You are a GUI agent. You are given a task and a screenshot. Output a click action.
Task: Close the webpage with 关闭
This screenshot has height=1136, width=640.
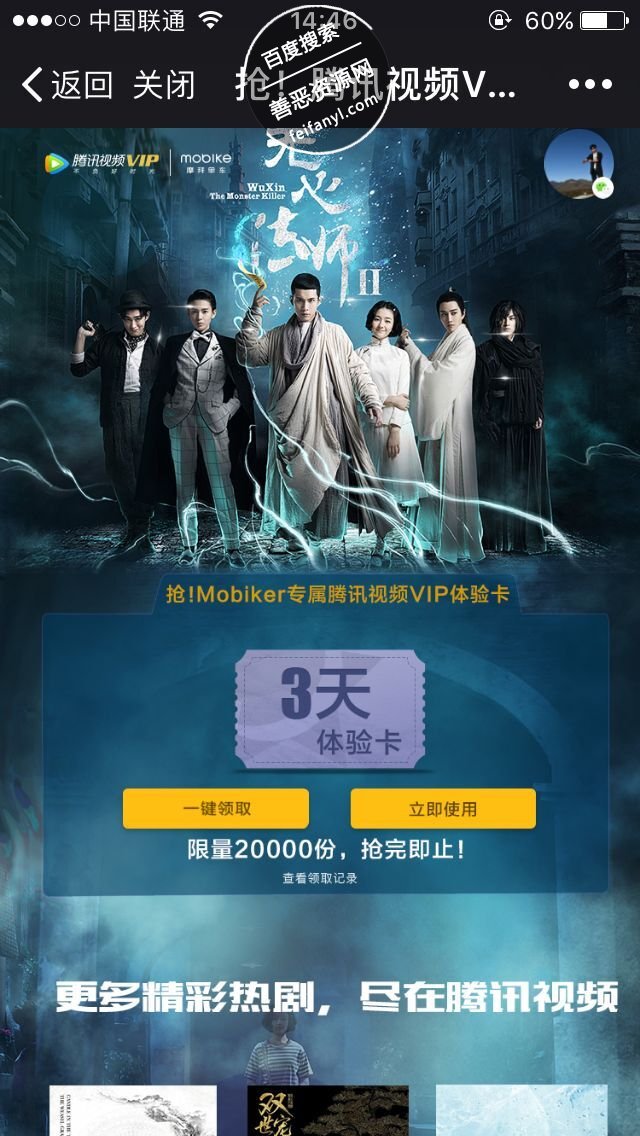click(x=164, y=85)
